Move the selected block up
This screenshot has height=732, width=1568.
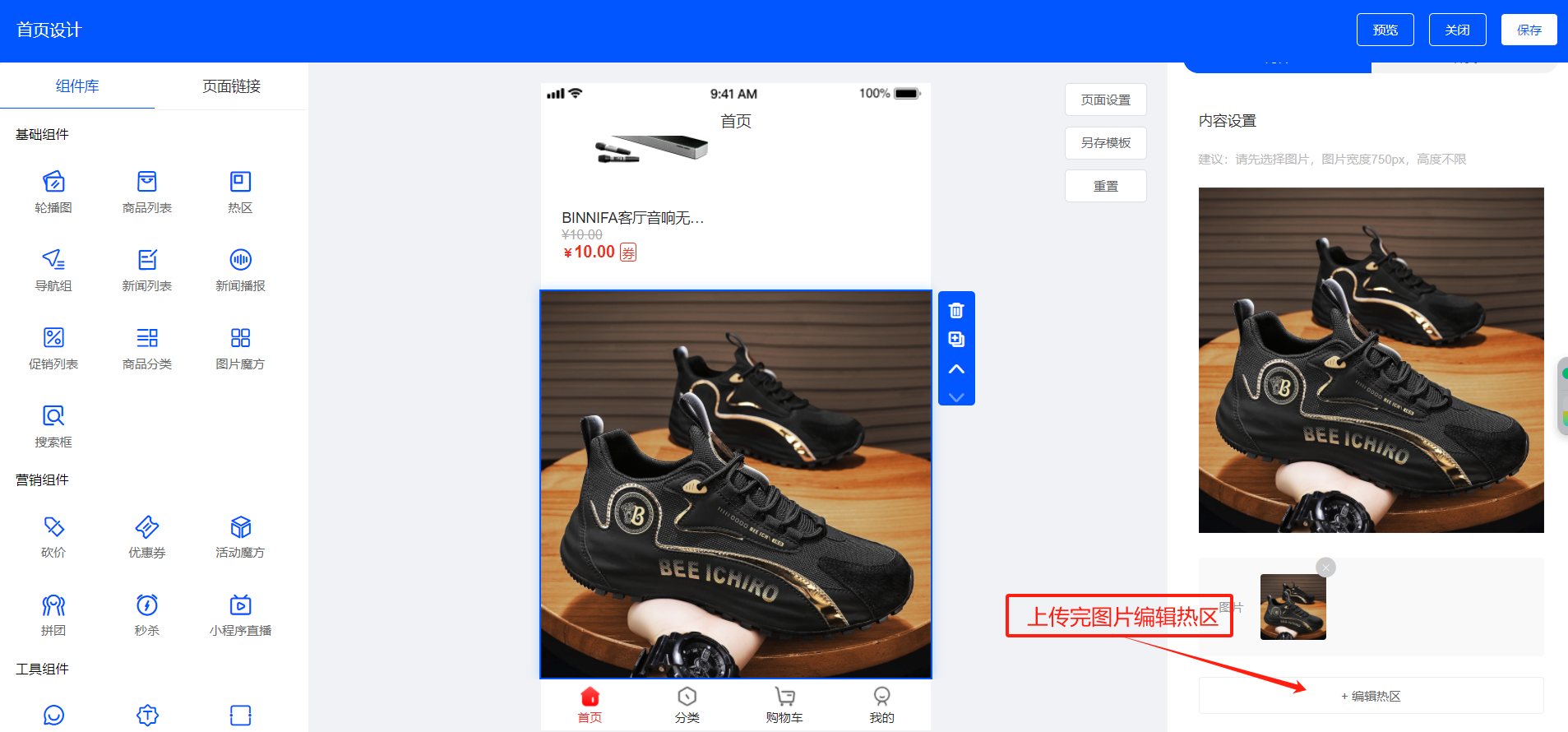[x=956, y=368]
